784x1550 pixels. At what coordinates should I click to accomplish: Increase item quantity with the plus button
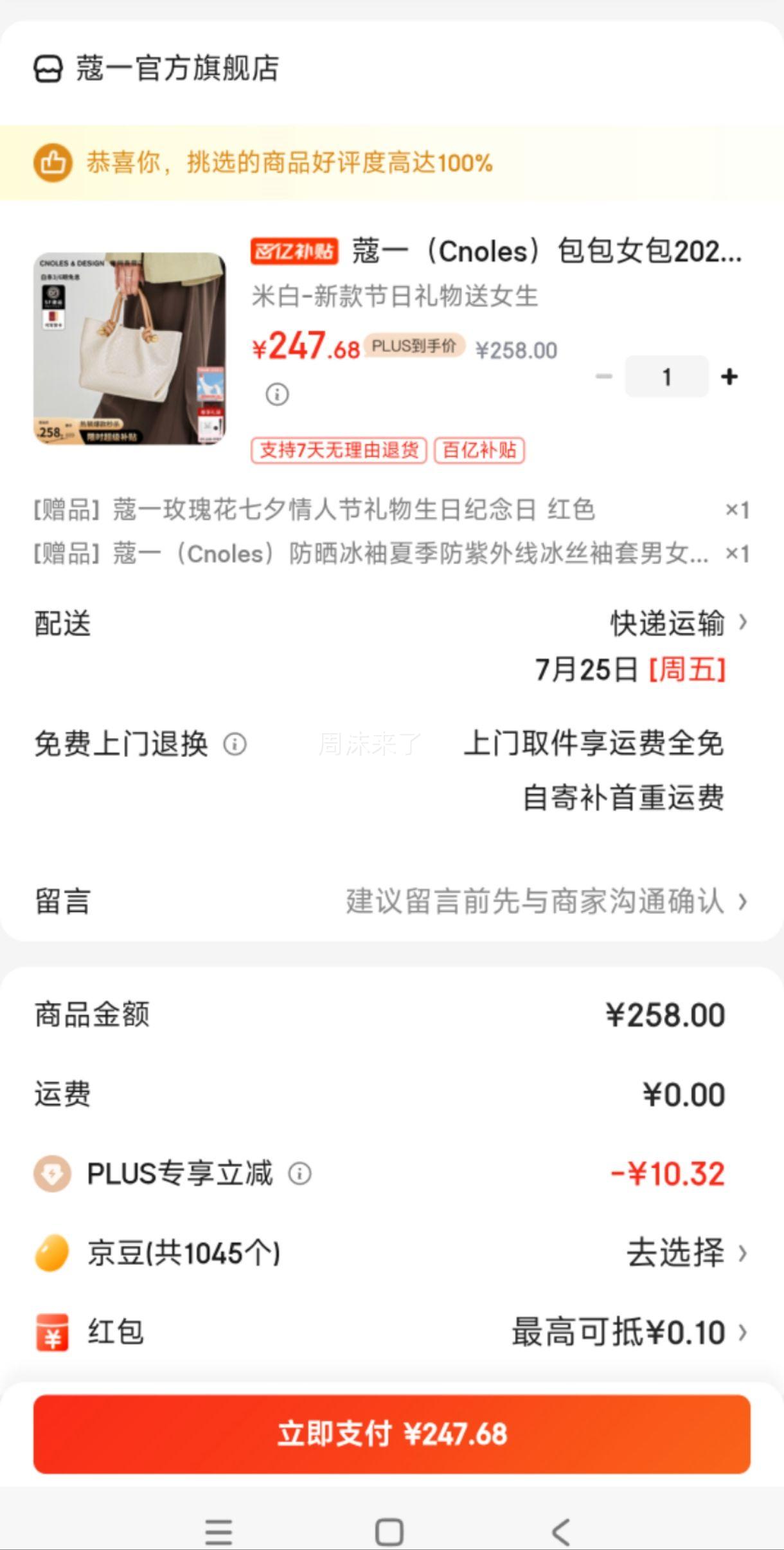(729, 377)
